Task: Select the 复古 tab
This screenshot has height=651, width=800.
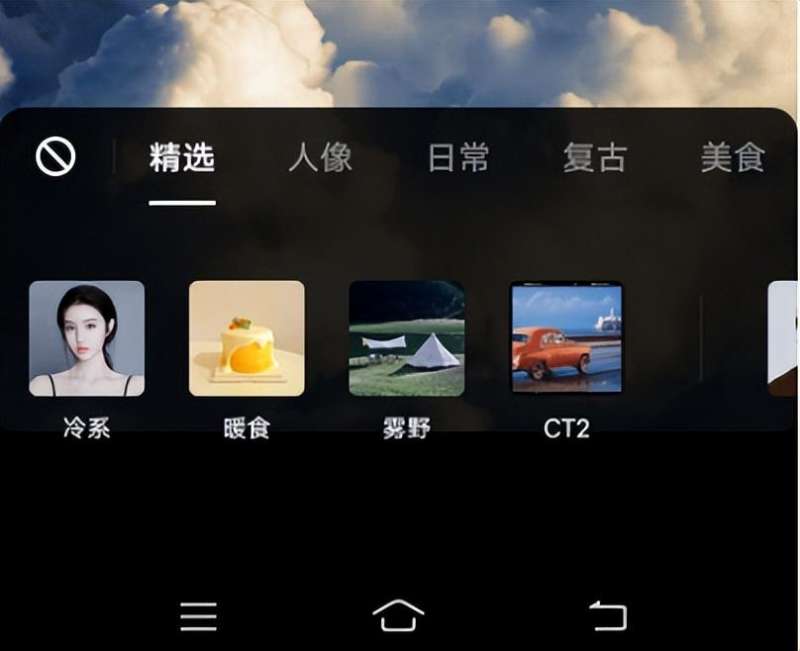Action: (595, 158)
